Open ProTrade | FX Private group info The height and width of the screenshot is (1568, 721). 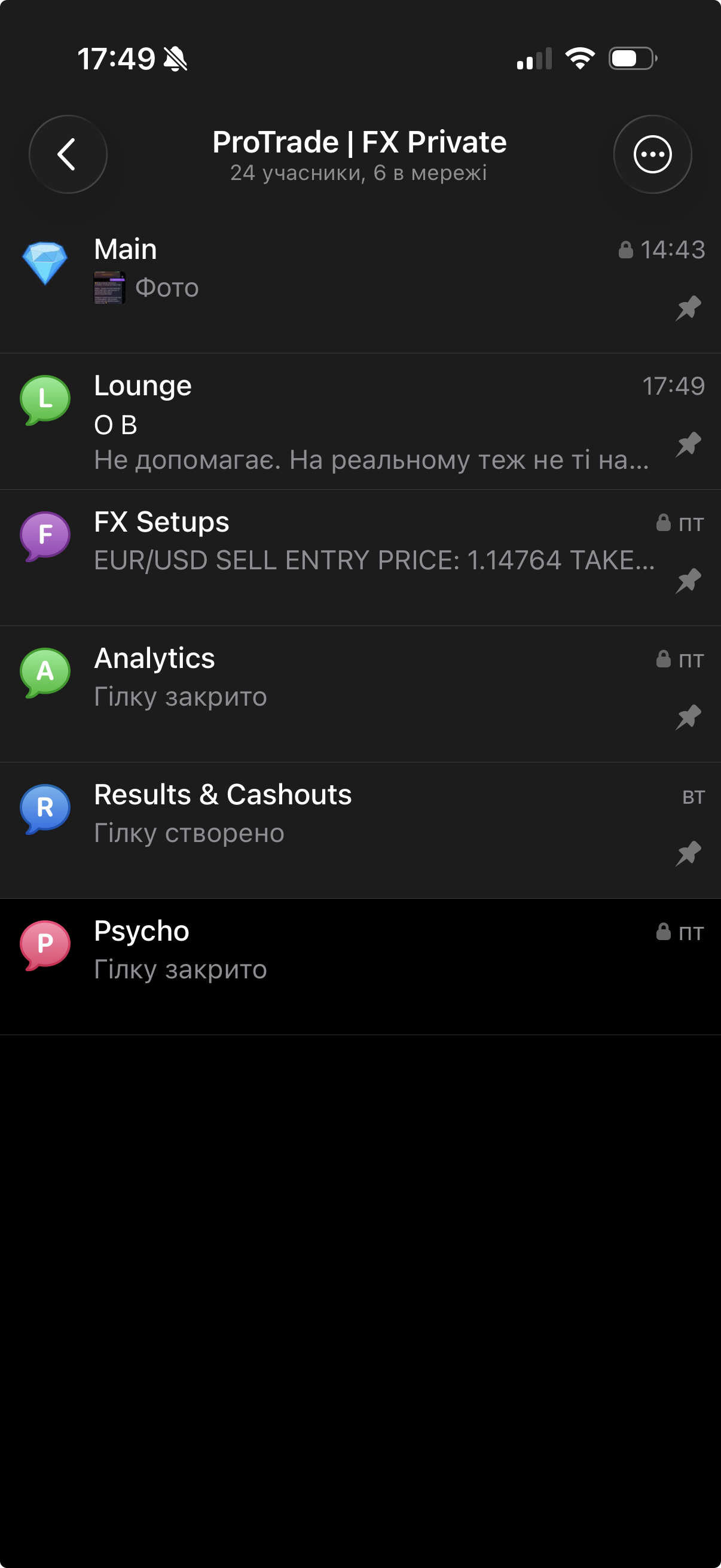tap(359, 155)
